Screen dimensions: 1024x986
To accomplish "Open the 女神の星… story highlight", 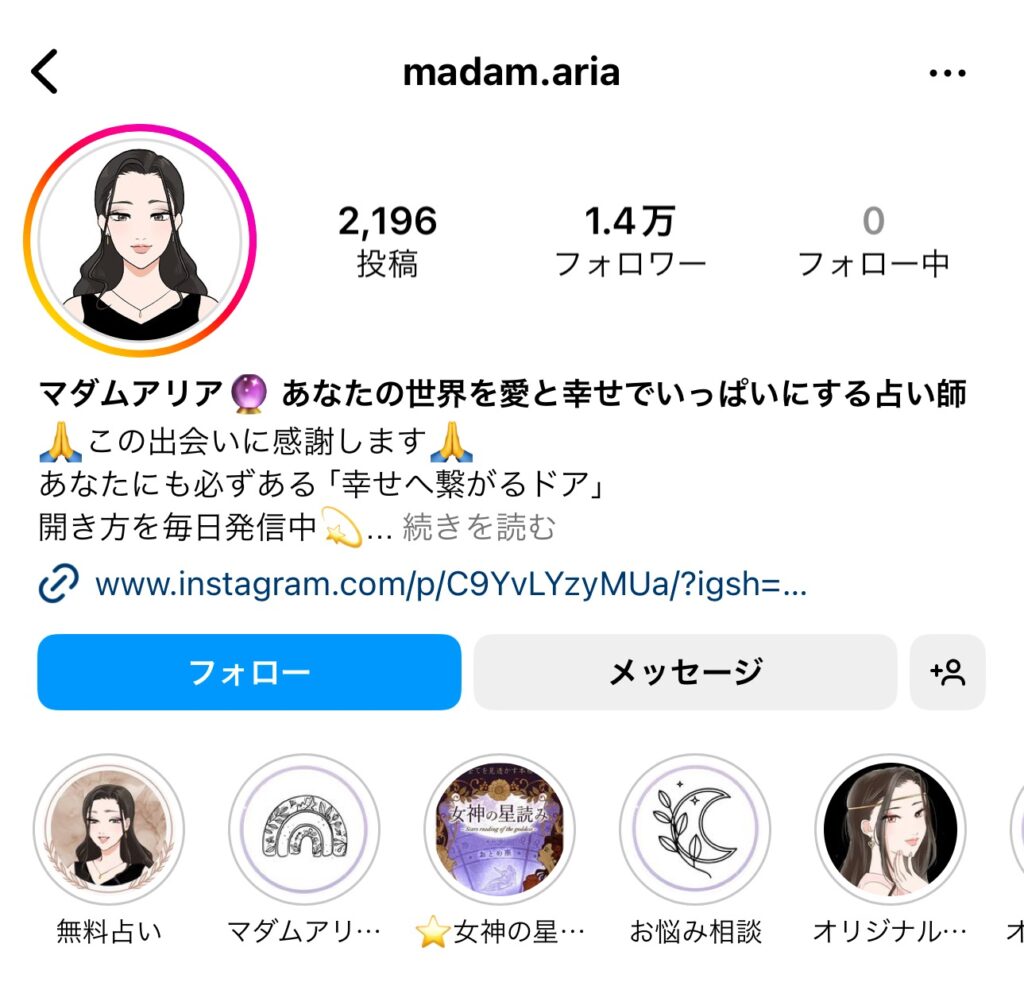I will pyautogui.click(x=500, y=830).
